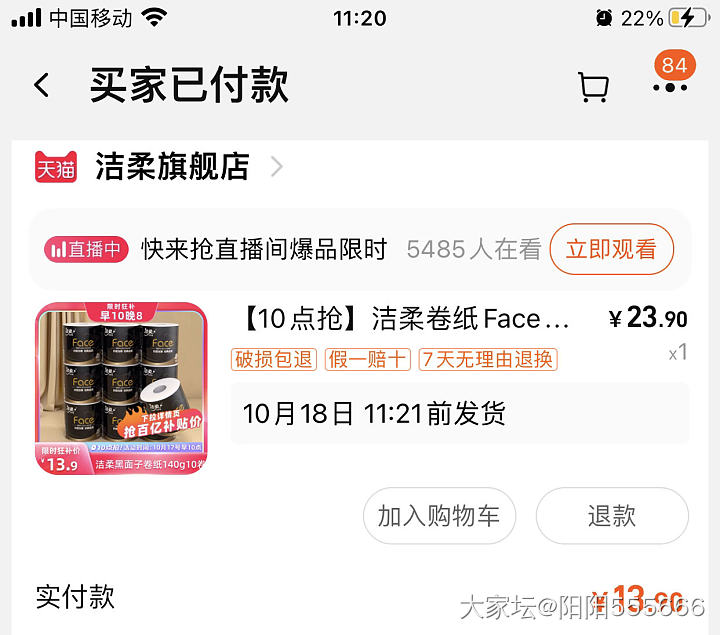The image size is (720, 635).
Task: Open the more options menu
Action: [669, 87]
